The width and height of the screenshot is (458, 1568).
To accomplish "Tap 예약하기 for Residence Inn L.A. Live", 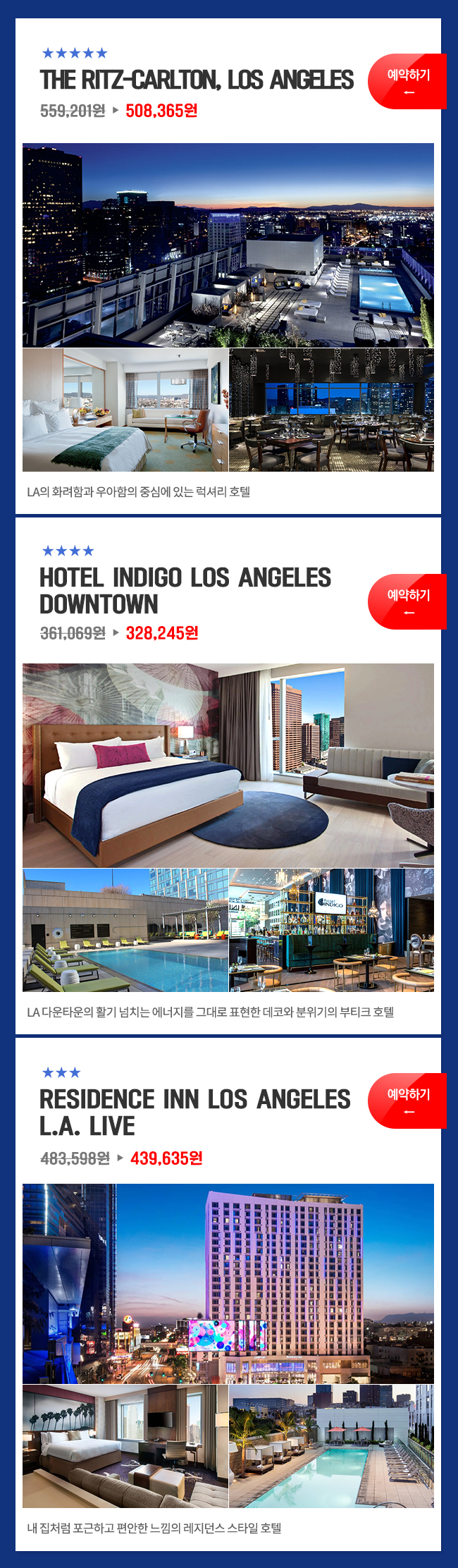I will 408,1101.
